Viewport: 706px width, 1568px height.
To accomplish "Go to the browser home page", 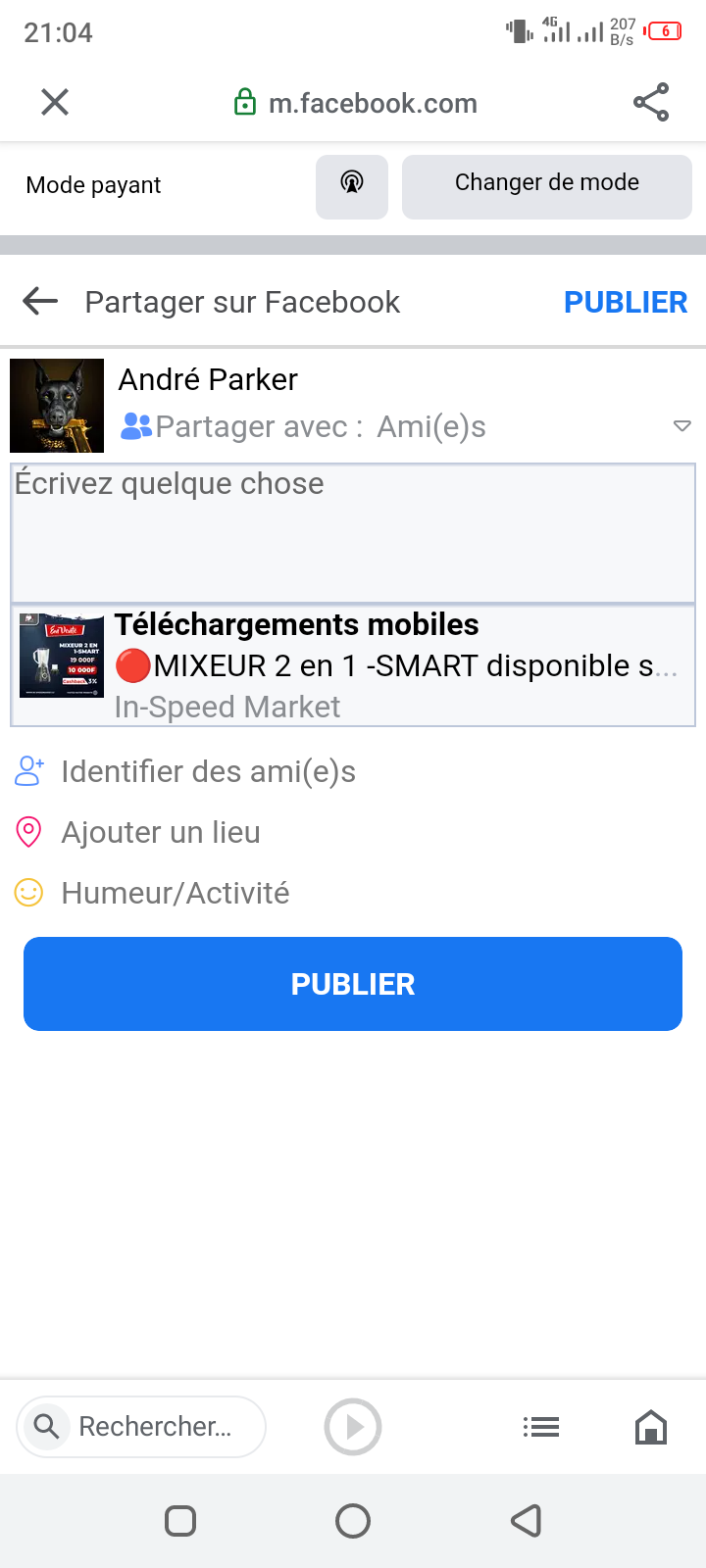I will [651, 1427].
